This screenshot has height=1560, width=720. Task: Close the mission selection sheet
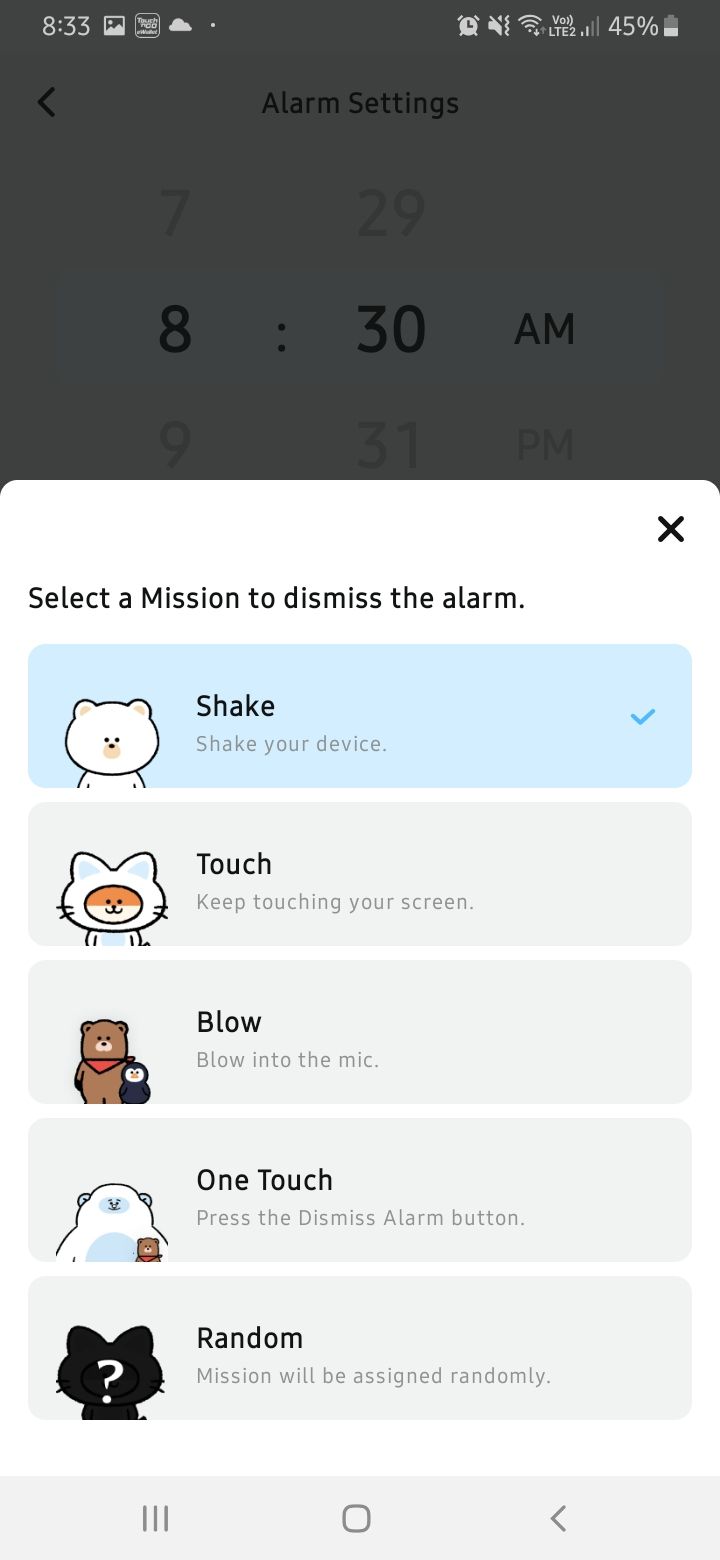pyautogui.click(x=670, y=529)
